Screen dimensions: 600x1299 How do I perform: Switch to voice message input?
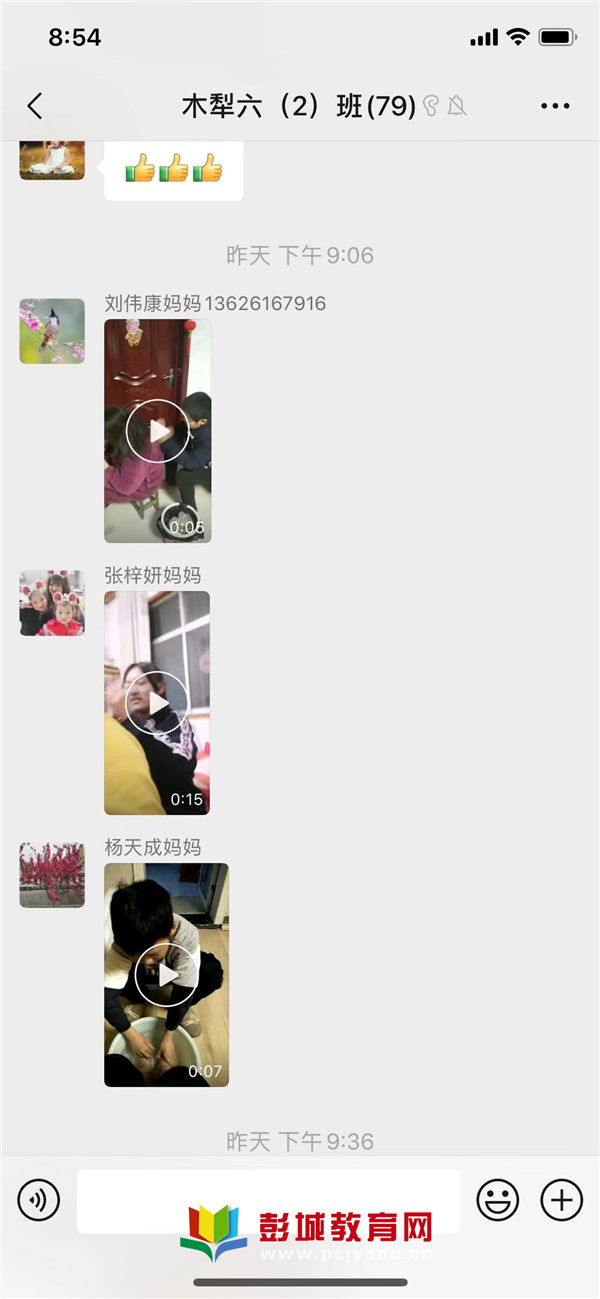point(39,1199)
